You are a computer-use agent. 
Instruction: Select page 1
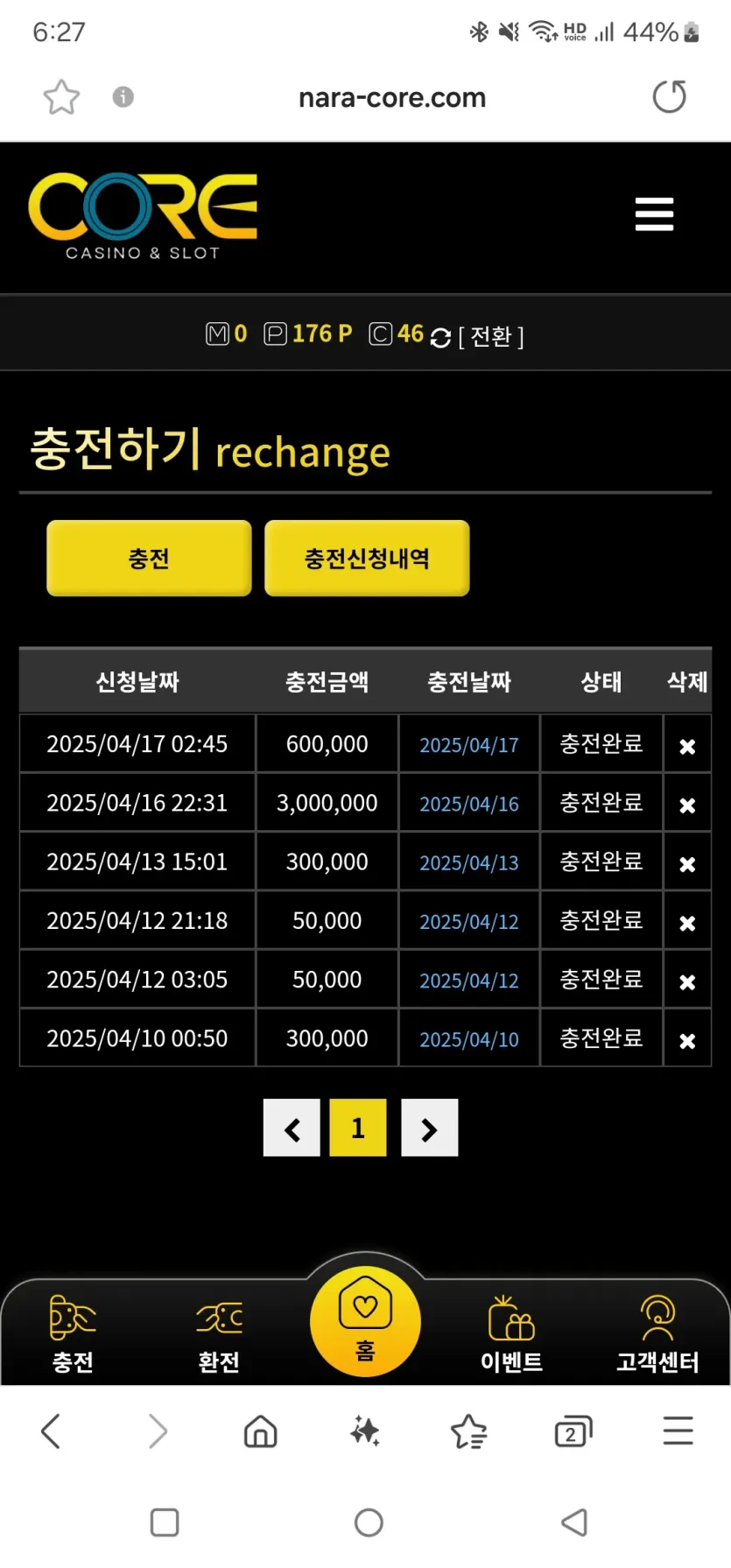pyautogui.click(x=358, y=1129)
